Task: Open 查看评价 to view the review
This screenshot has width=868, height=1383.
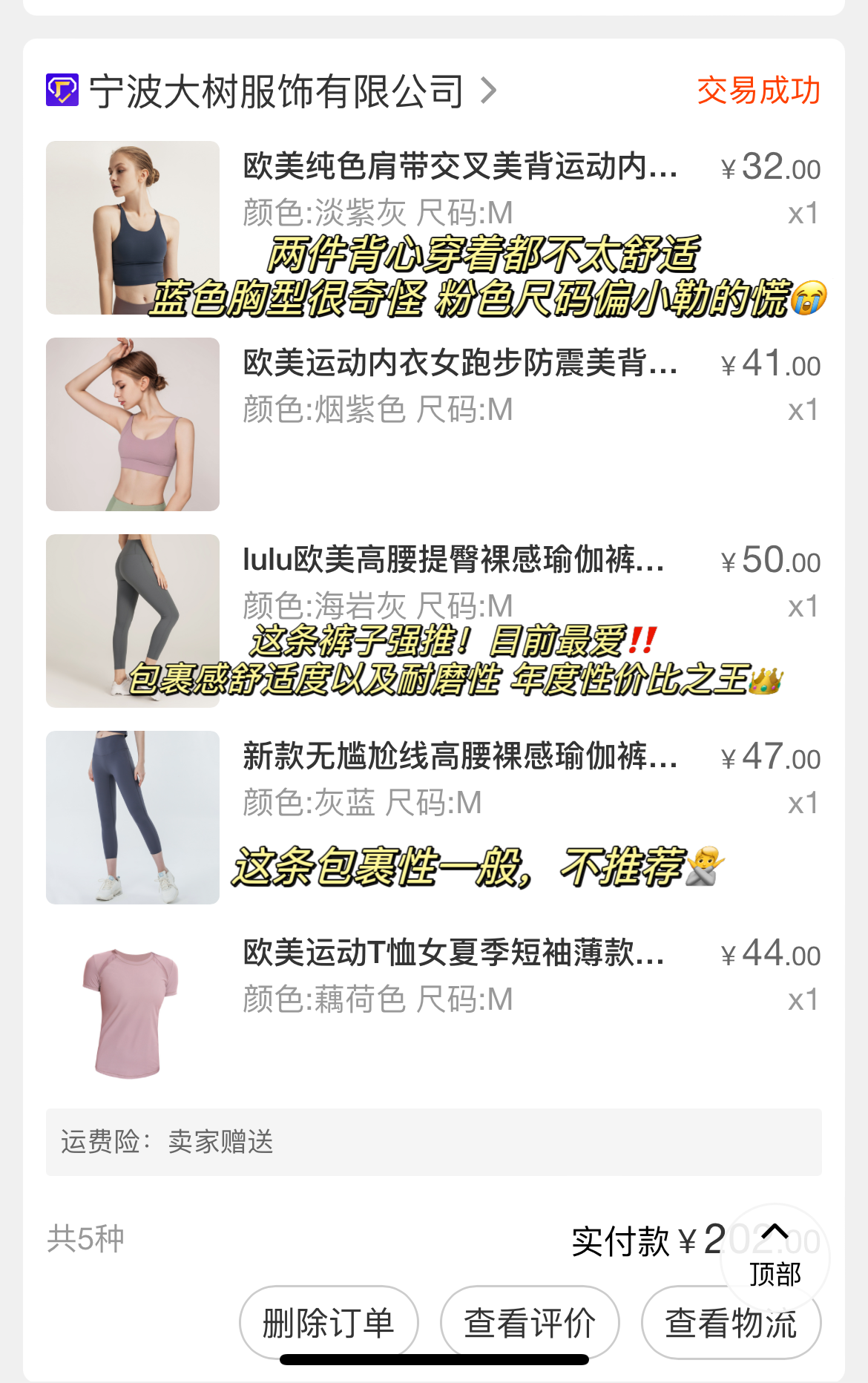Action: pyautogui.click(x=530, y=1323)
